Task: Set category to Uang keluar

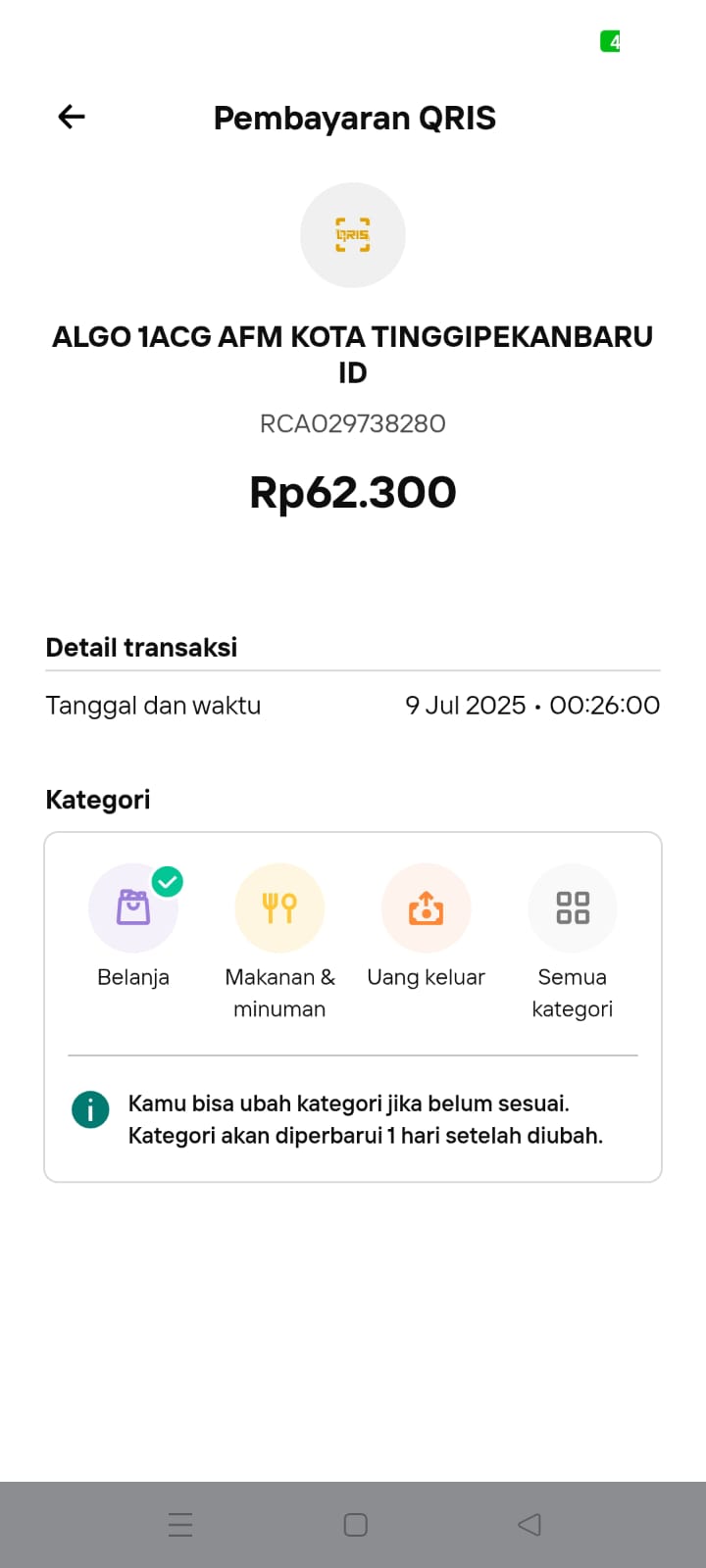Action: click(426, 908)
